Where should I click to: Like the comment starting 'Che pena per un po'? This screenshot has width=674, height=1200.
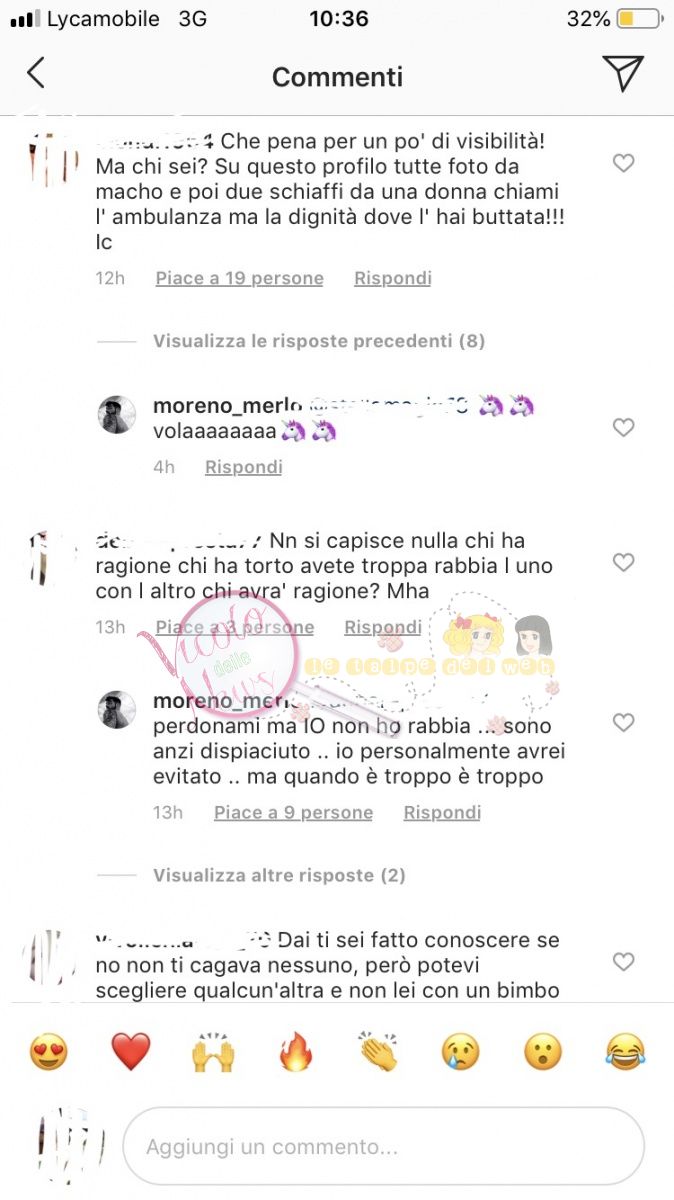623,163
